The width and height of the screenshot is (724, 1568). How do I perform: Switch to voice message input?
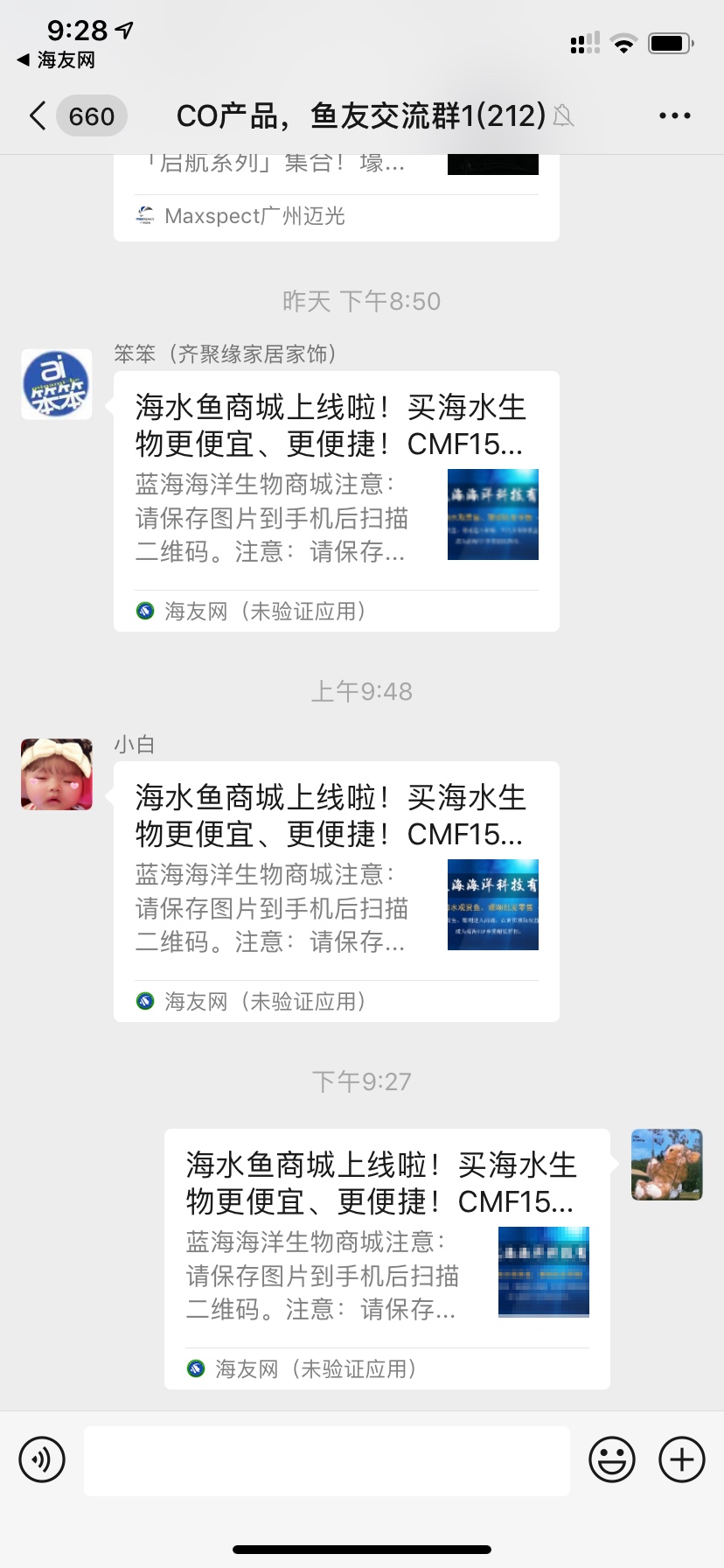pyautogui.click(x=42, y=1459)
